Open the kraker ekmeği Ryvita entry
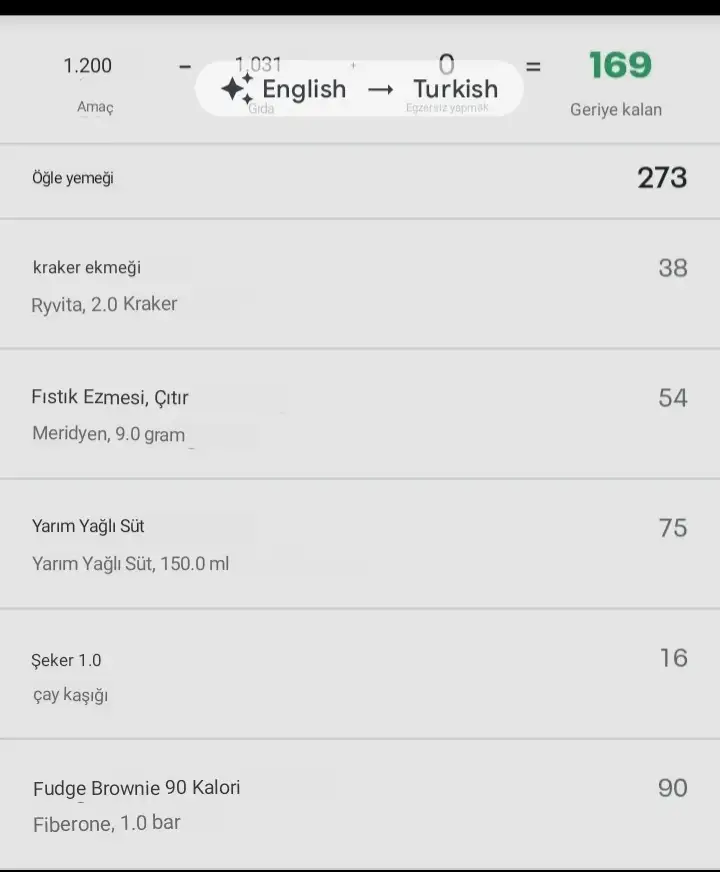This screenshot has width=720, height=872. [x=359, y=285]
